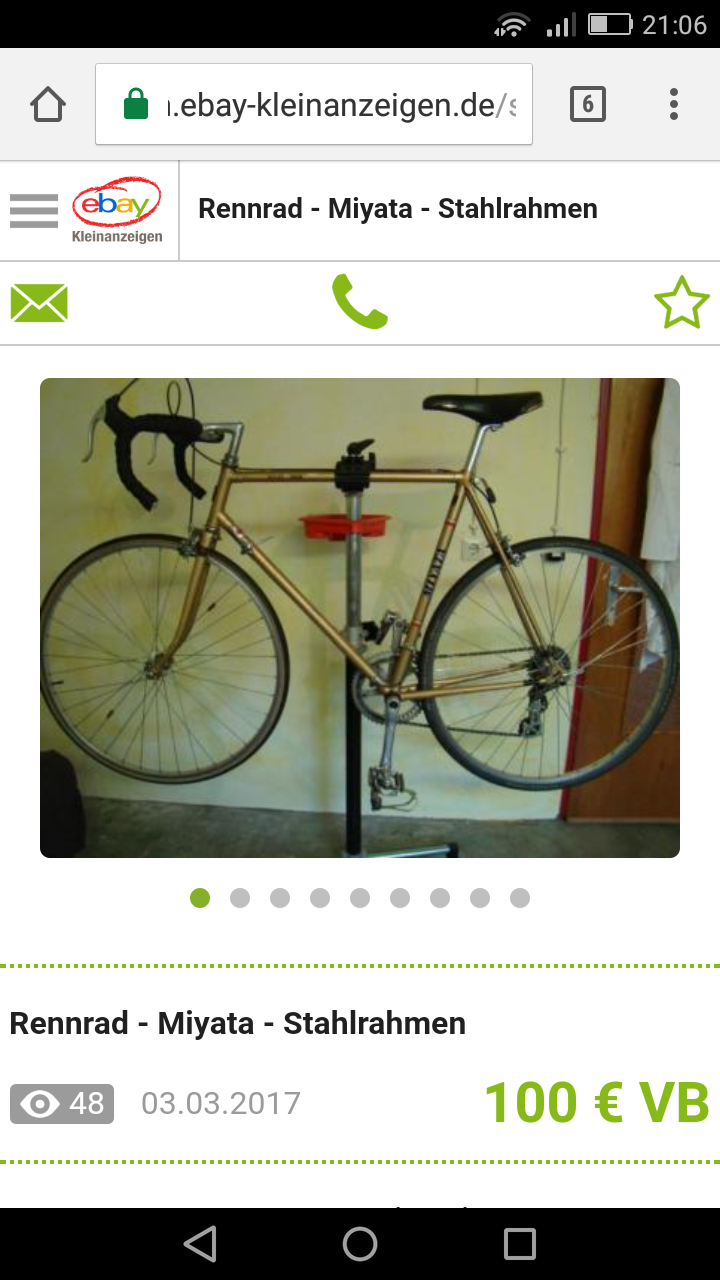Add listing to favorites with the star
720x1280 pixels.
pos(681,303)
